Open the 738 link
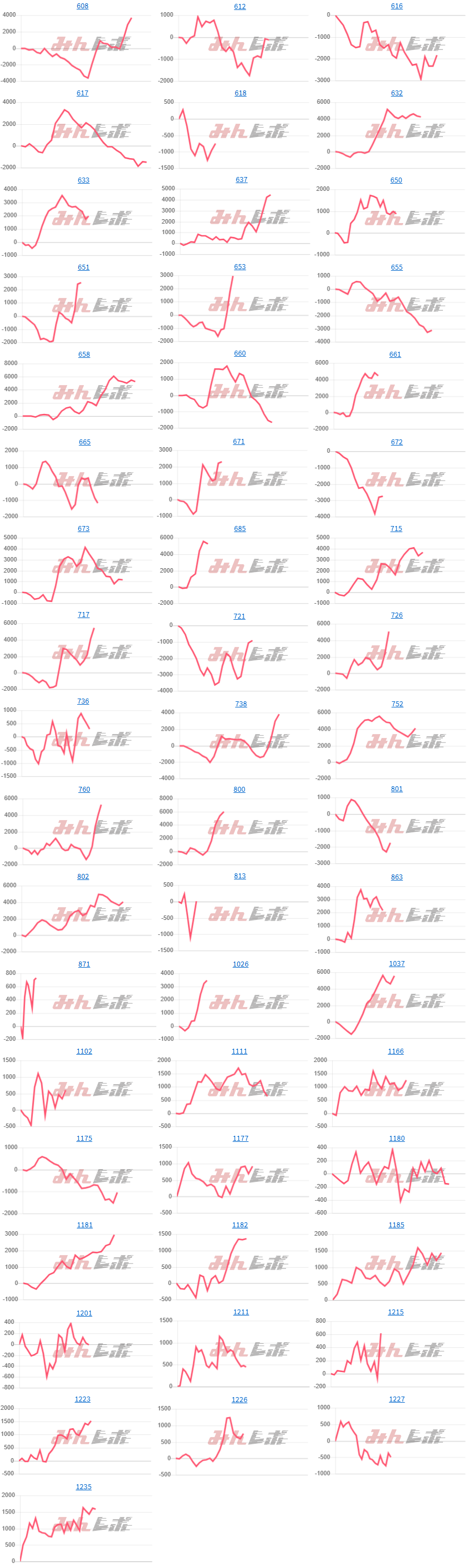 click(241, 704)
